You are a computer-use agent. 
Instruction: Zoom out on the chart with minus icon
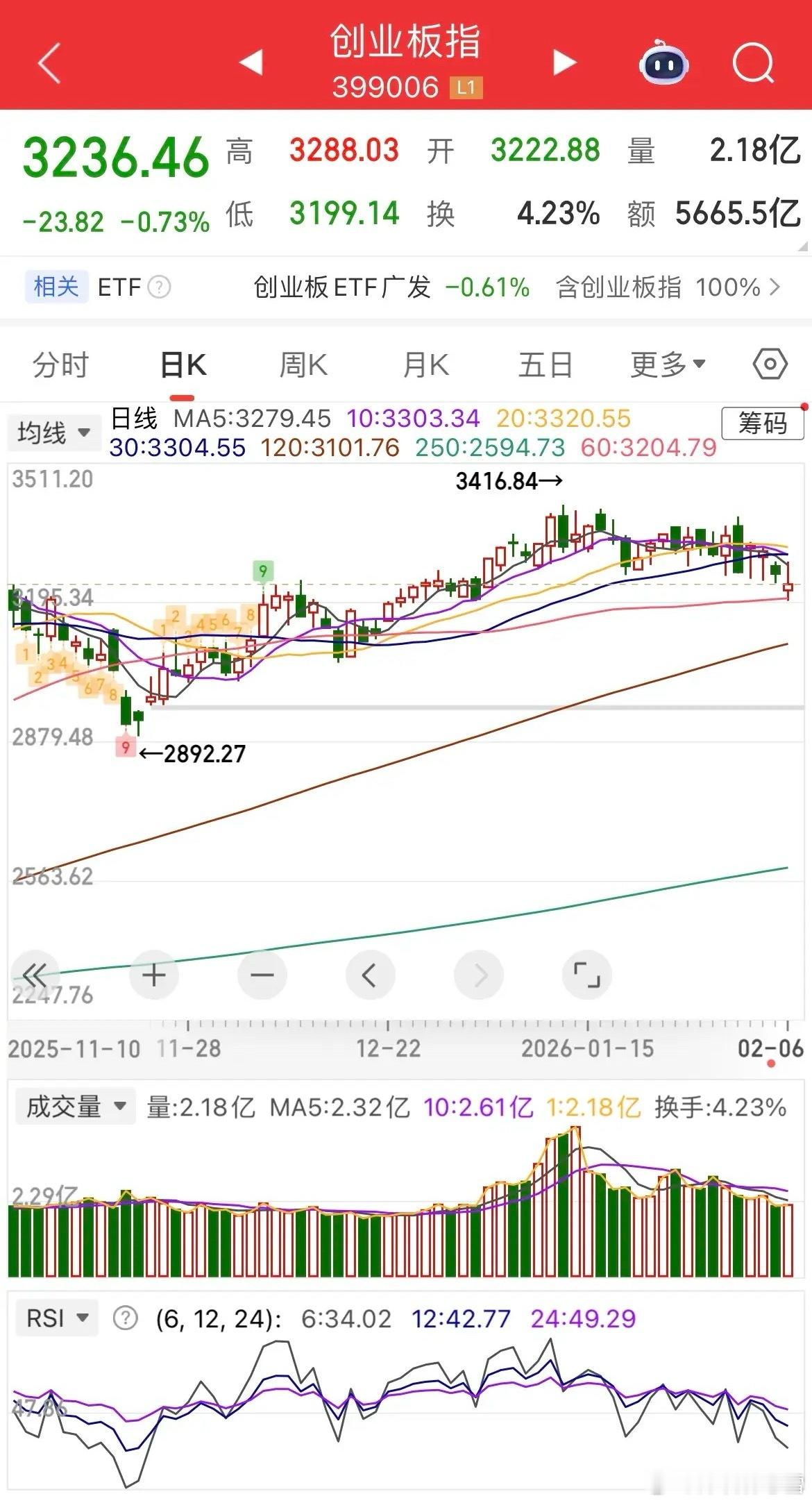coord(262,975)
